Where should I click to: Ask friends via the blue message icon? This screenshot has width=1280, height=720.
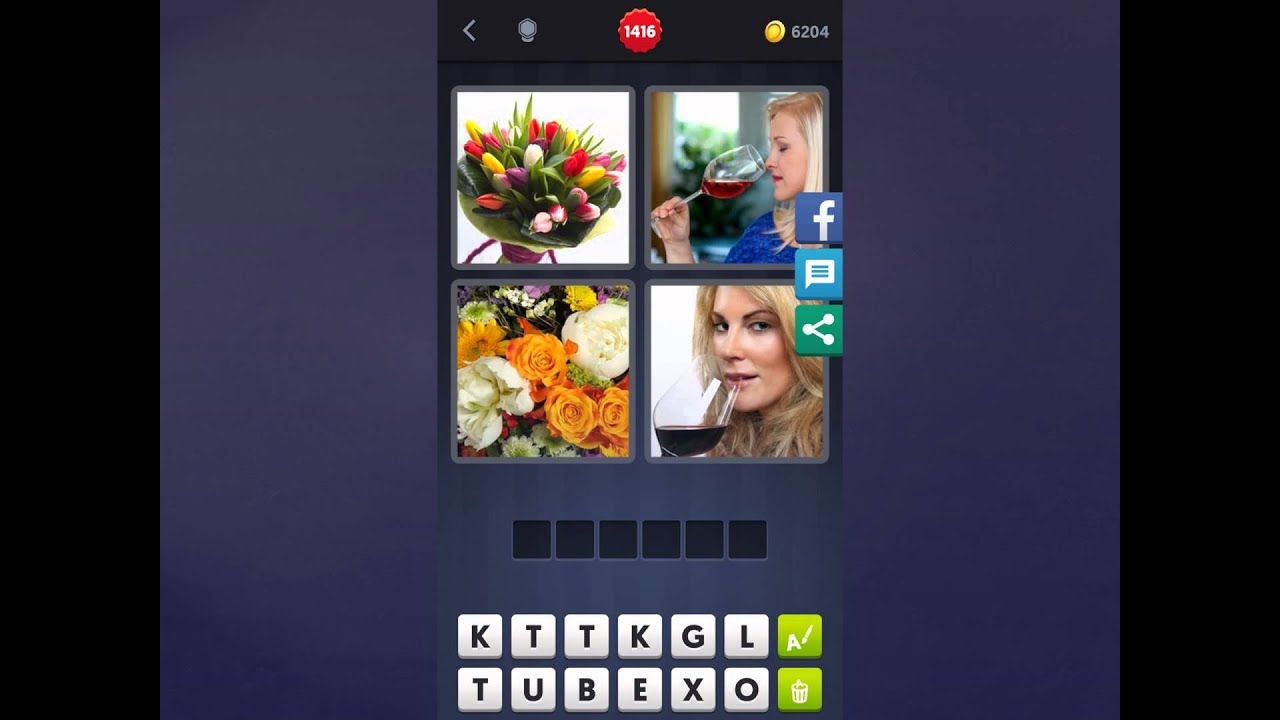(819, 274)
